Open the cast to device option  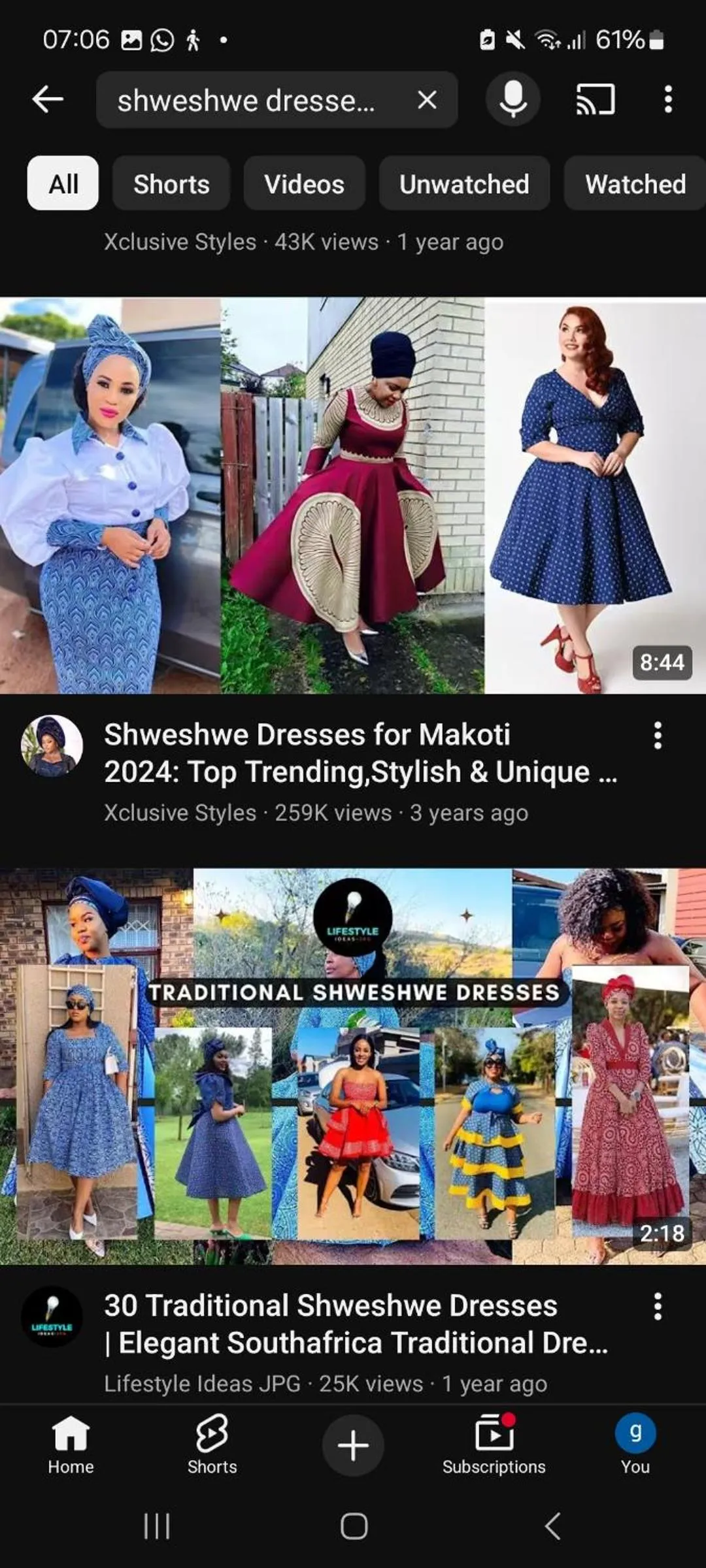[595, 99]
